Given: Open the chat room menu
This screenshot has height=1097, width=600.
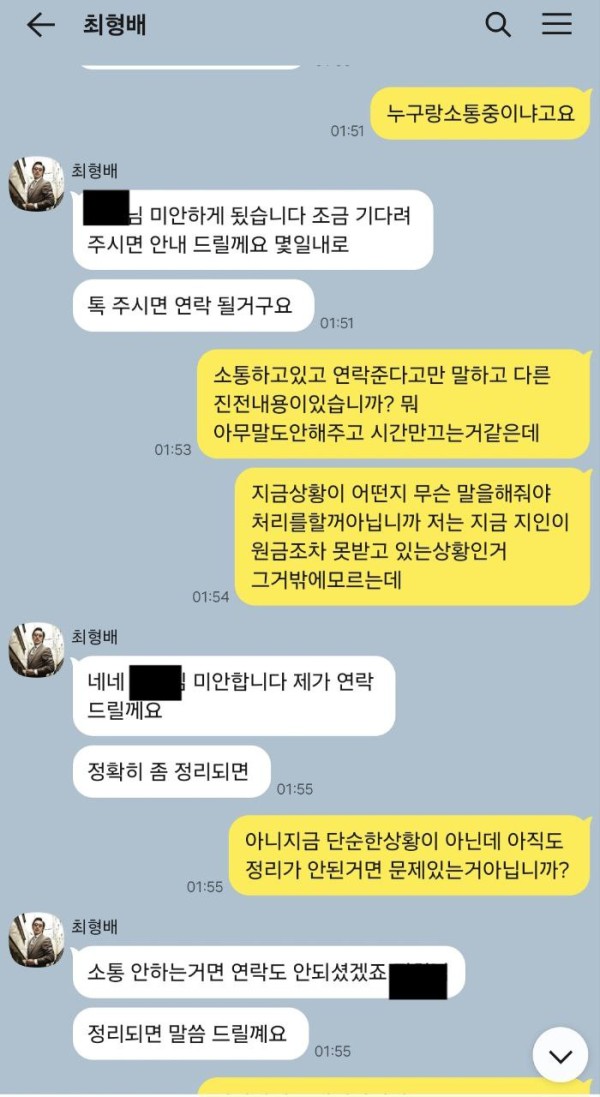Looking at the screenshot, I should point(557,25).
